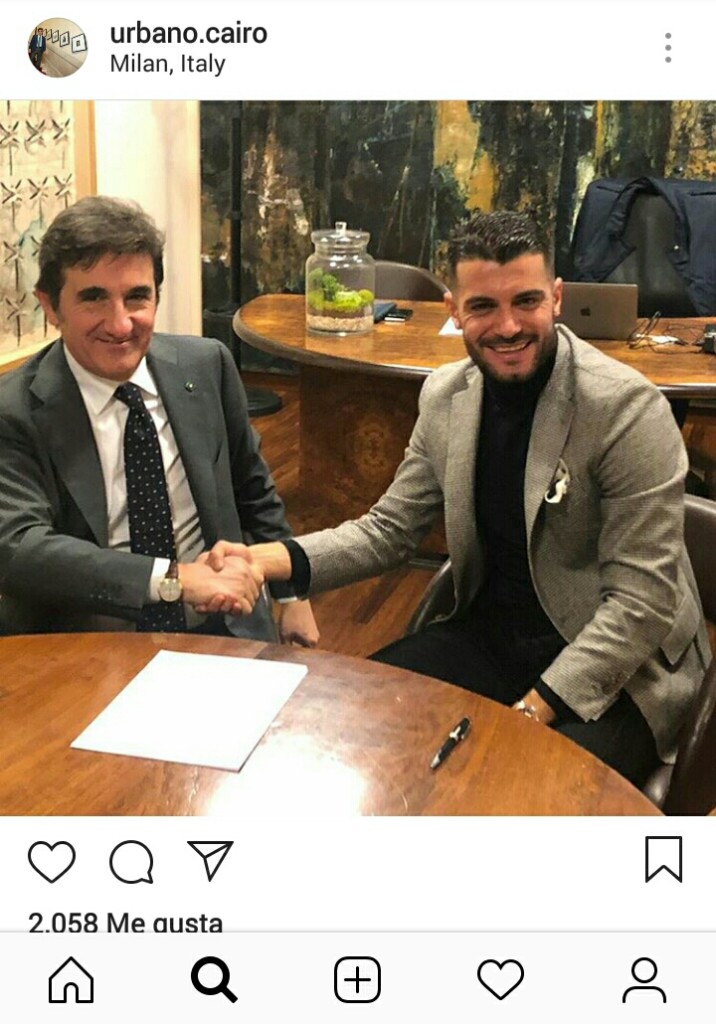The height and width of the screenshot is (1024, 716).
Task: Open the Activity heart tab
Action: pos(500,980)
